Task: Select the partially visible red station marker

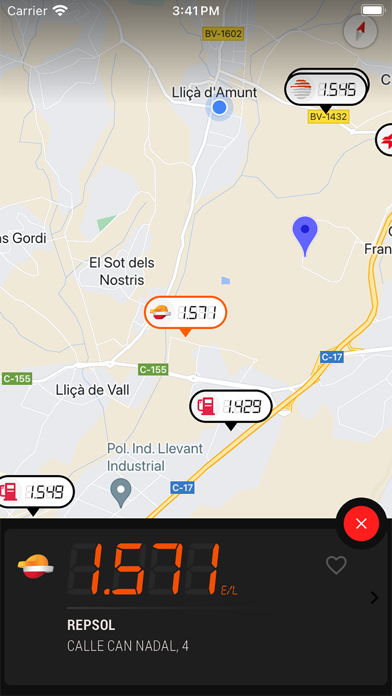Action: coord(384,140)
